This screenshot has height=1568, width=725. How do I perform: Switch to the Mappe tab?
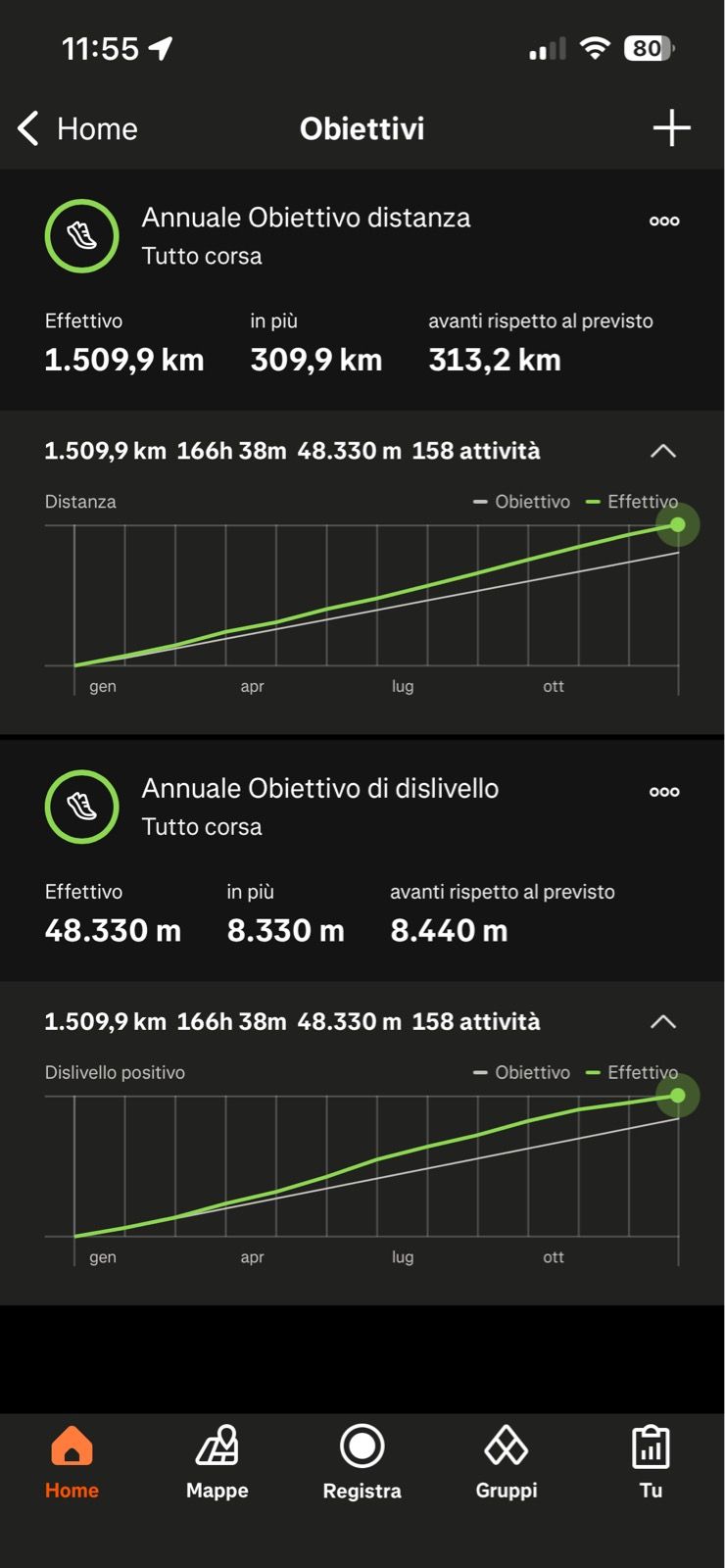pos(217,1462)
